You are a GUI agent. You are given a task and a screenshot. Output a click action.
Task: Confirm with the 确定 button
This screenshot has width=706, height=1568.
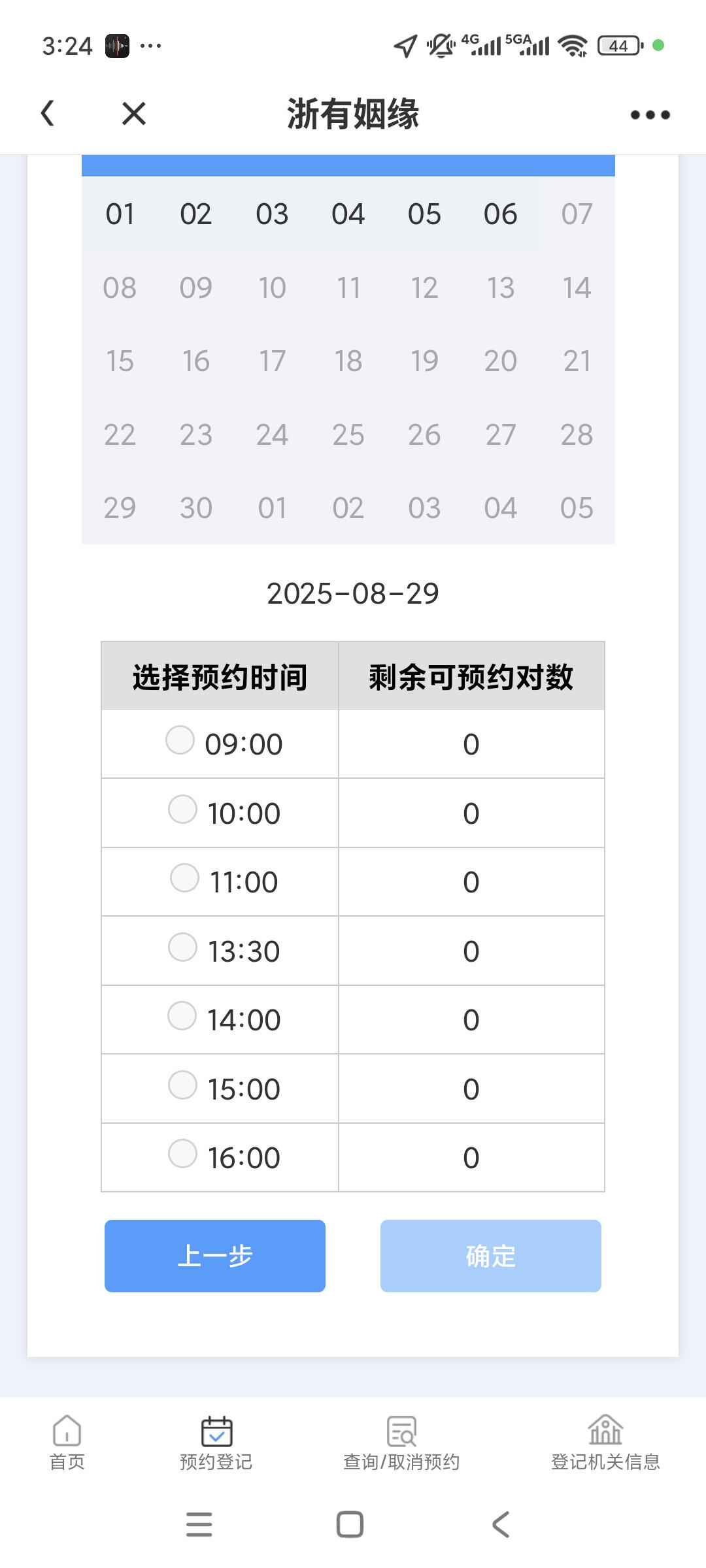tap(491, 1256)
